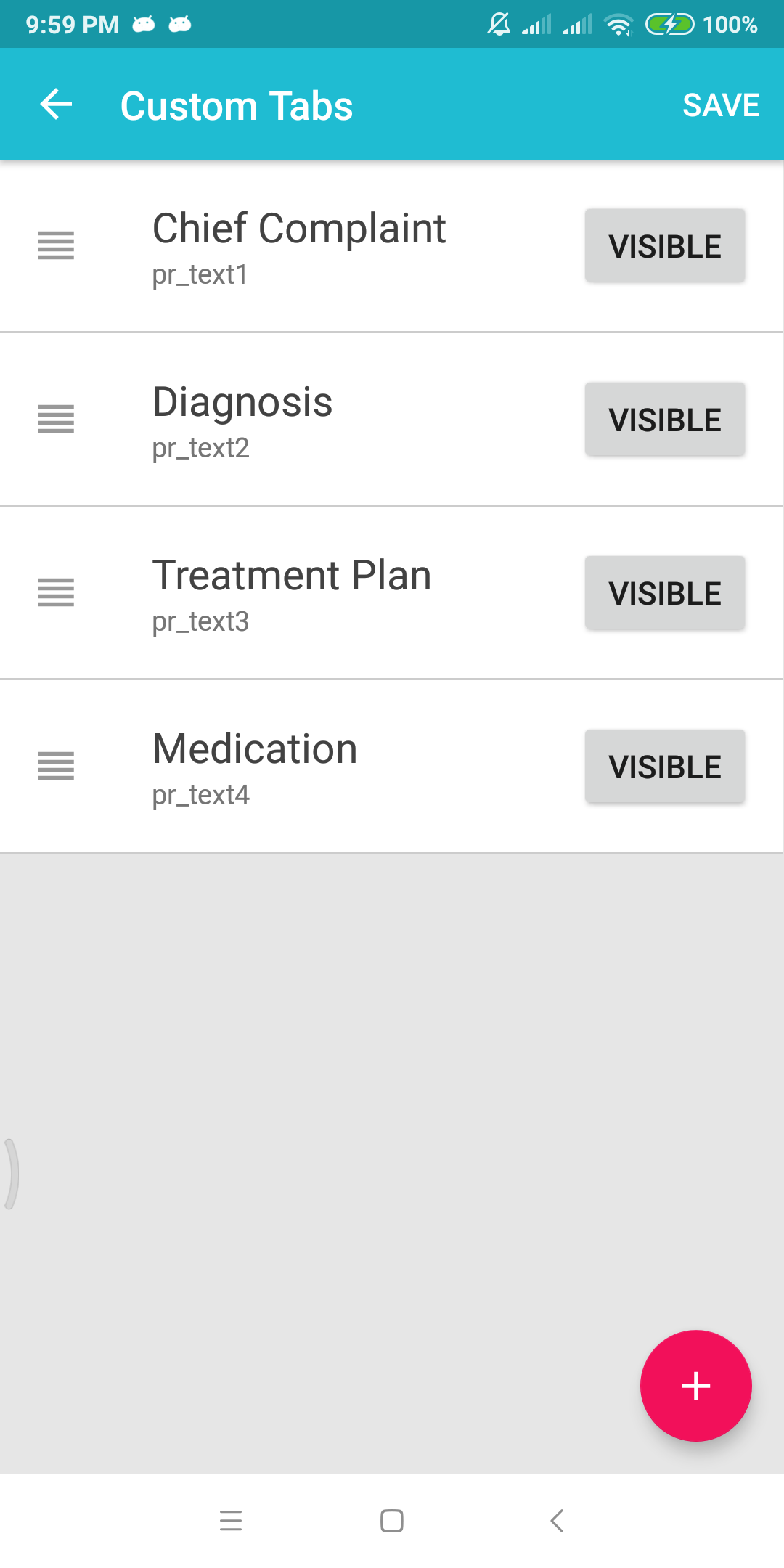Toggle visibility of Medication tab

click(665, 767)
